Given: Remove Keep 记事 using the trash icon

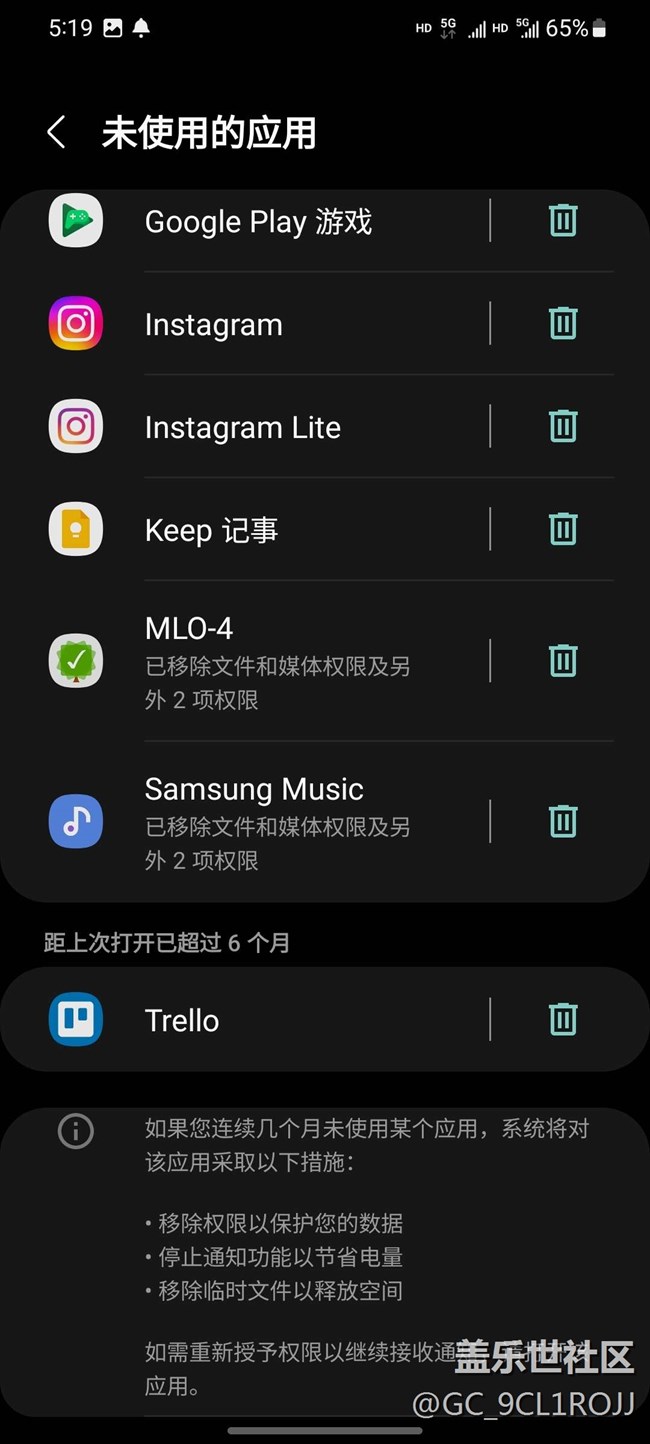Looking at the screenshot, I should 563,528.
